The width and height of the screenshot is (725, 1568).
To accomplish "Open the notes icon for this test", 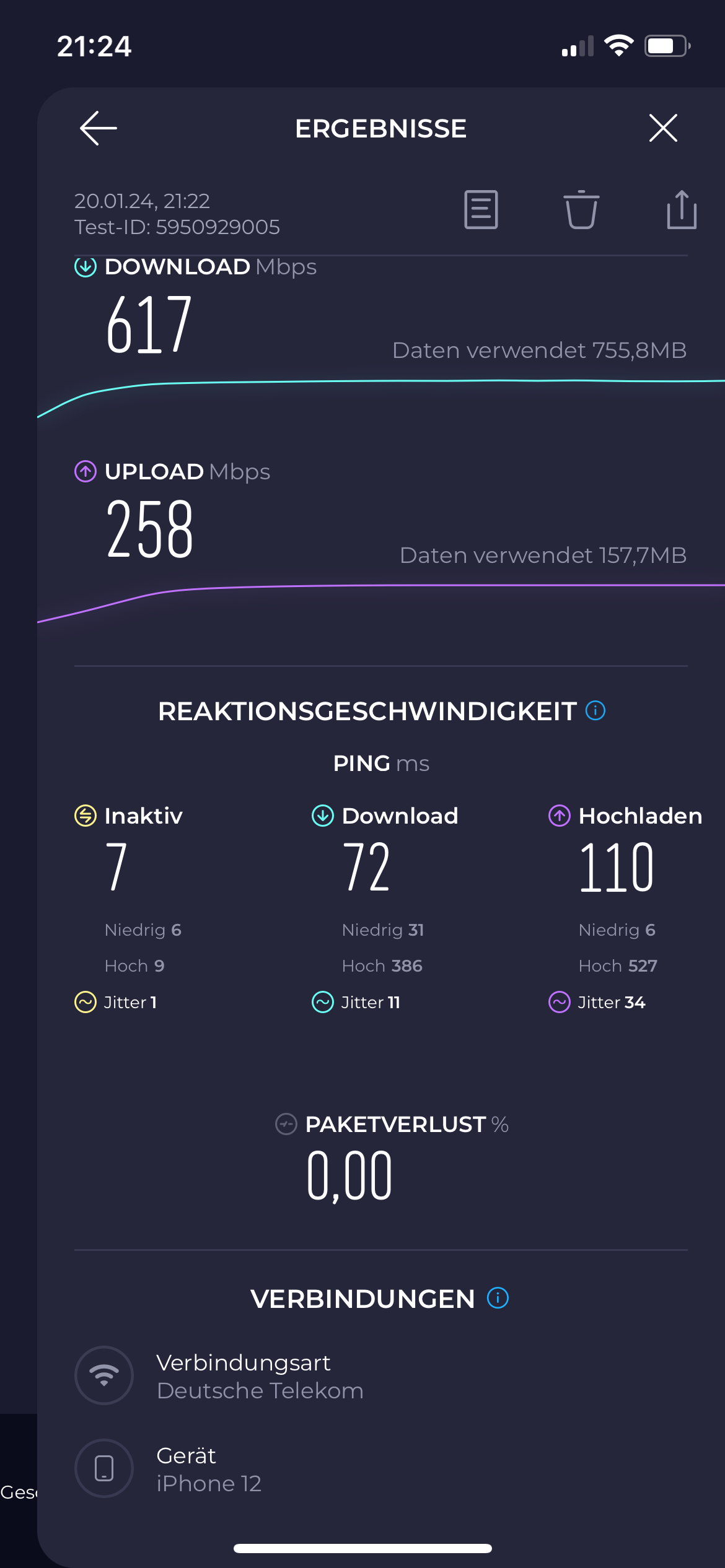I will coord(481,210).
